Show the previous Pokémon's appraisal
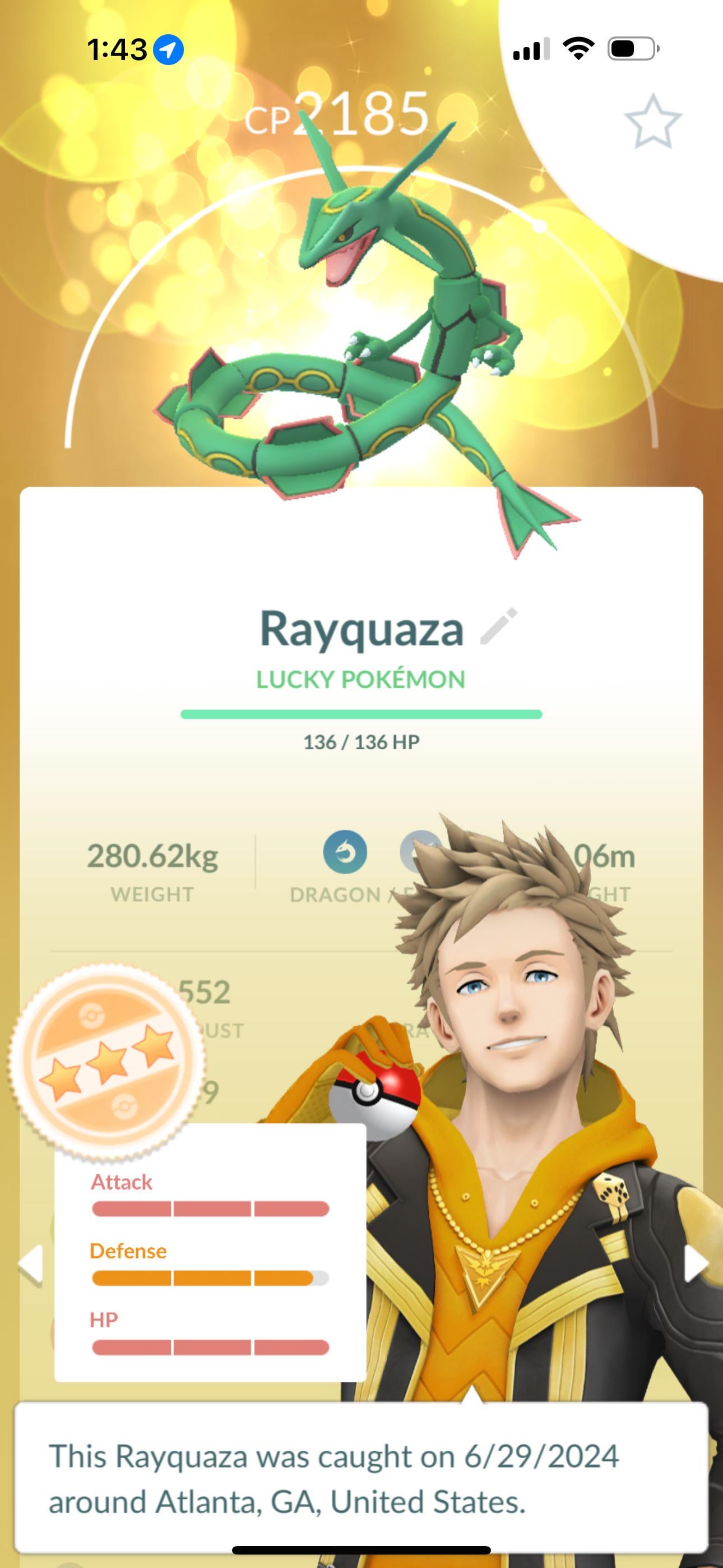The image size is (723, 1568). tap(30, 1265)
